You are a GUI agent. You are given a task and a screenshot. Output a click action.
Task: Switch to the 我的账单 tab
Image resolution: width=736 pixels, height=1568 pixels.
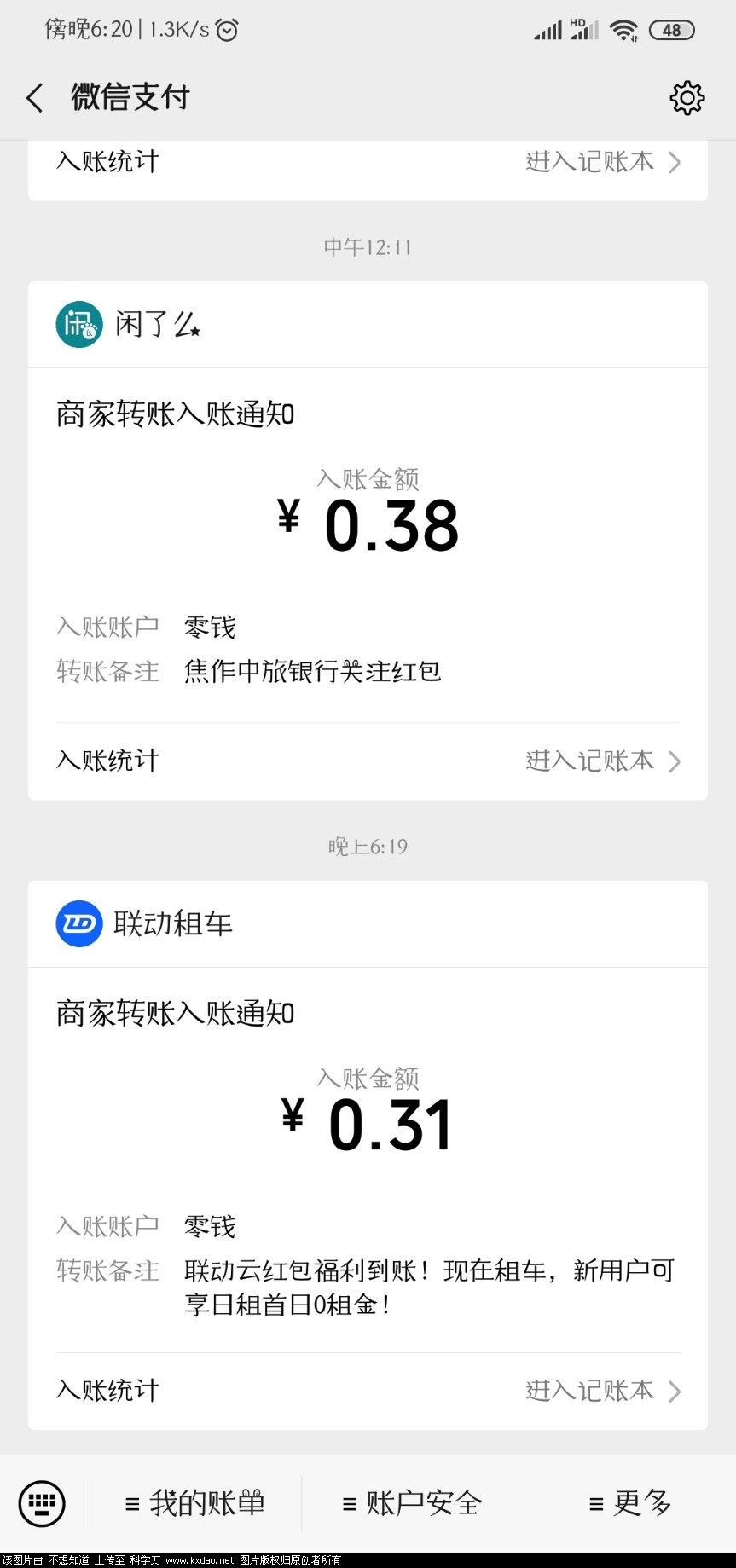[x=197, y=1503]
